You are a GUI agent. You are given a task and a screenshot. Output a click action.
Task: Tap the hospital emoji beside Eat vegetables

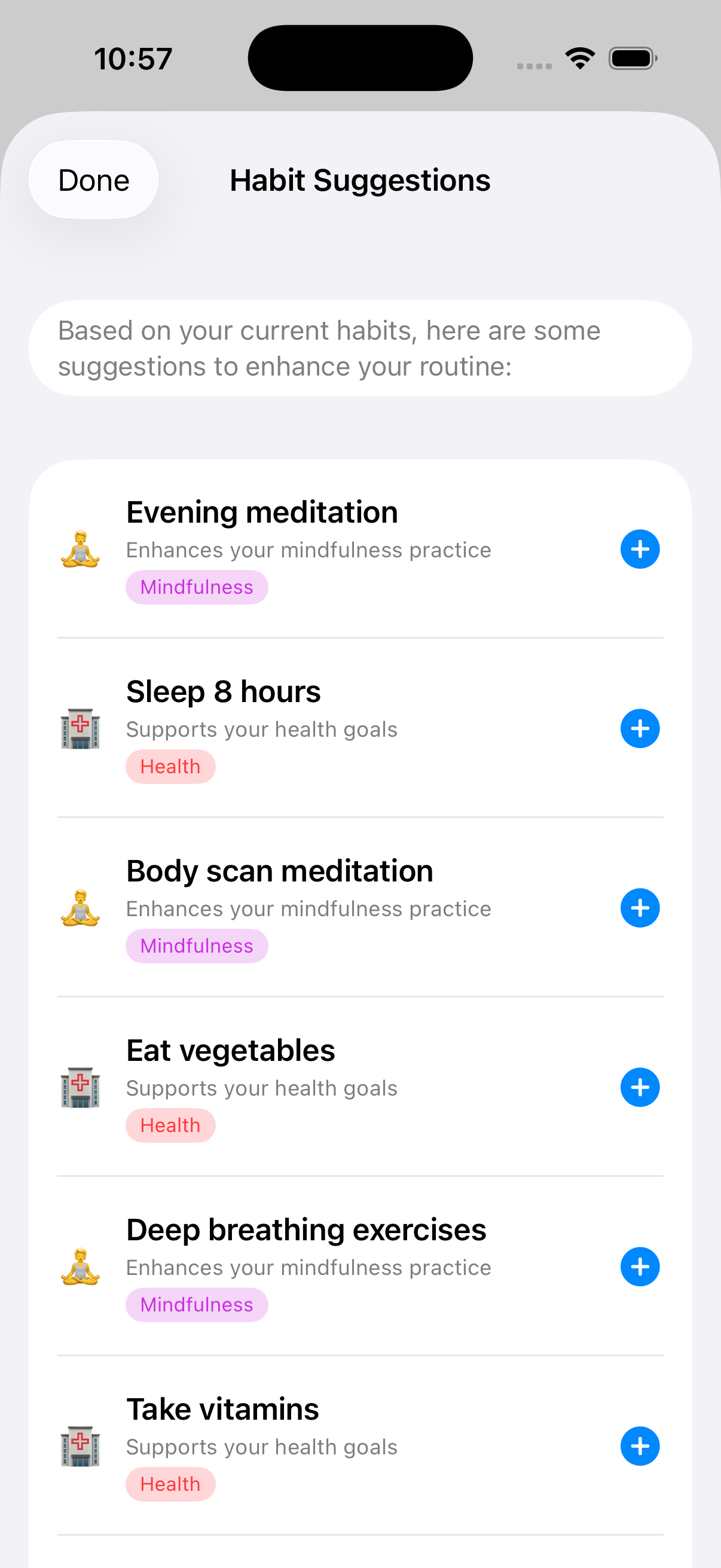point(80,1087)
